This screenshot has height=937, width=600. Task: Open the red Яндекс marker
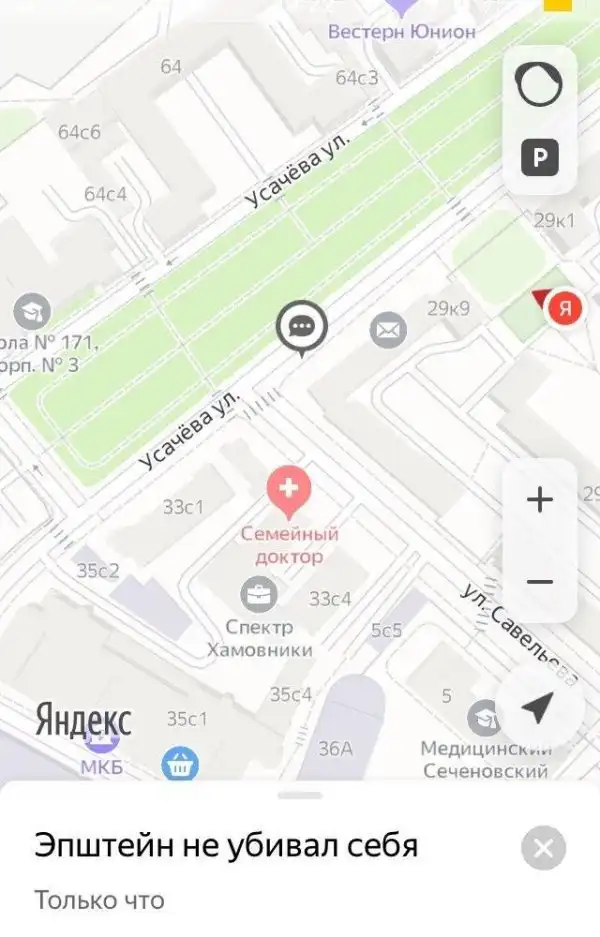pyautogui.click(x=565, y=309)
